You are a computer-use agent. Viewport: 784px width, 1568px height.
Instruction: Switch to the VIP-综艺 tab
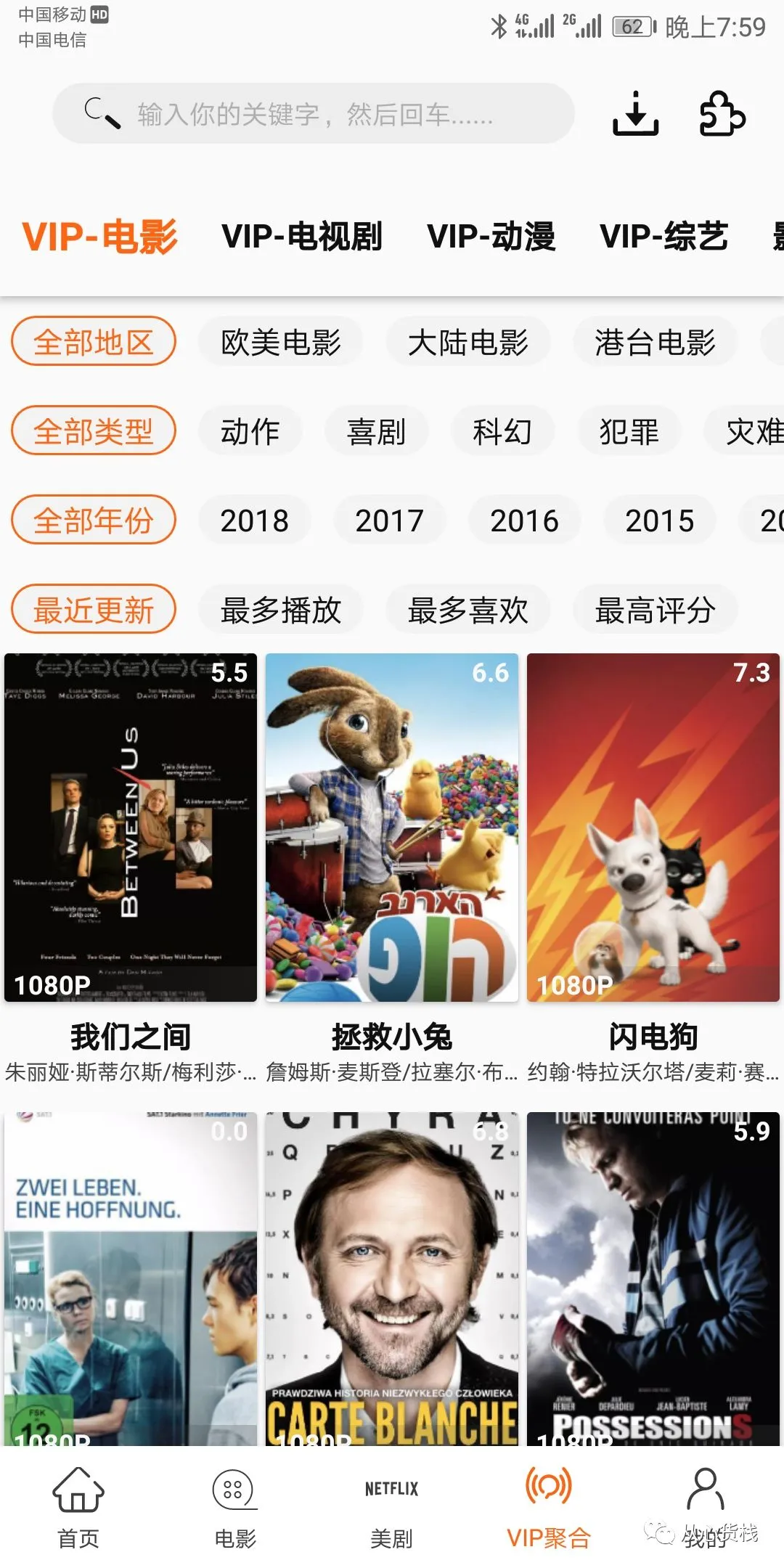(663, 237)
